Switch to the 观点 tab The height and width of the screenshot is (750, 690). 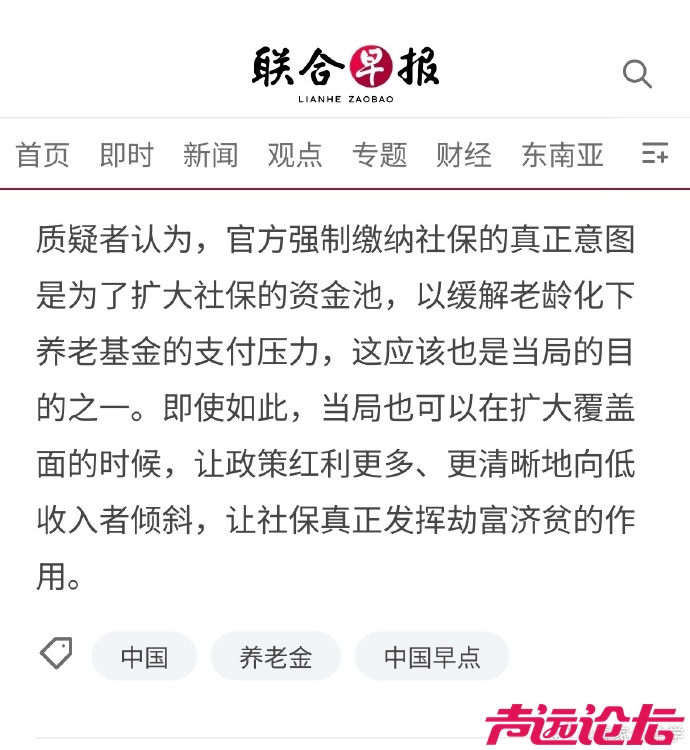(x=295, y=155)
